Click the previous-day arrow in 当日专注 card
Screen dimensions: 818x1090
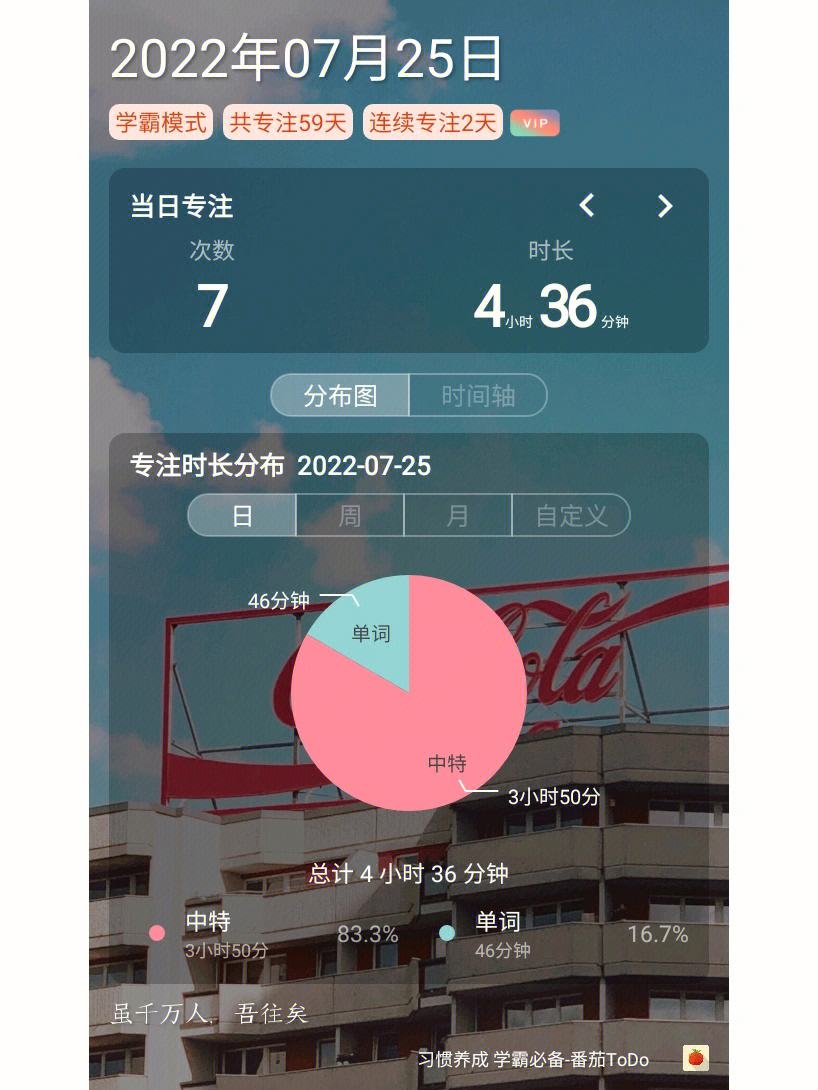pyautogui.click(x=588, y=206)
